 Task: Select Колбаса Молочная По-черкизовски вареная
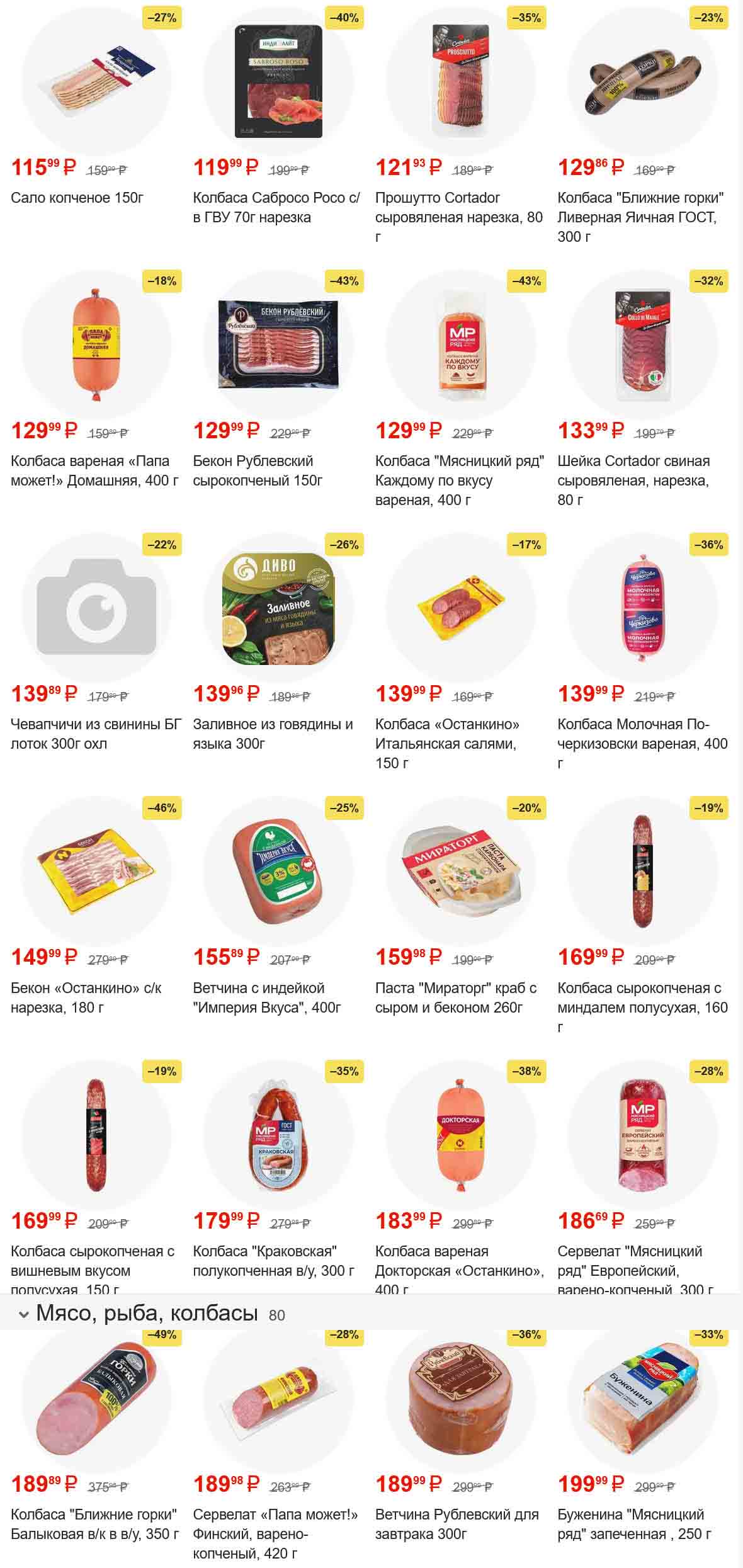click(642, 734)
